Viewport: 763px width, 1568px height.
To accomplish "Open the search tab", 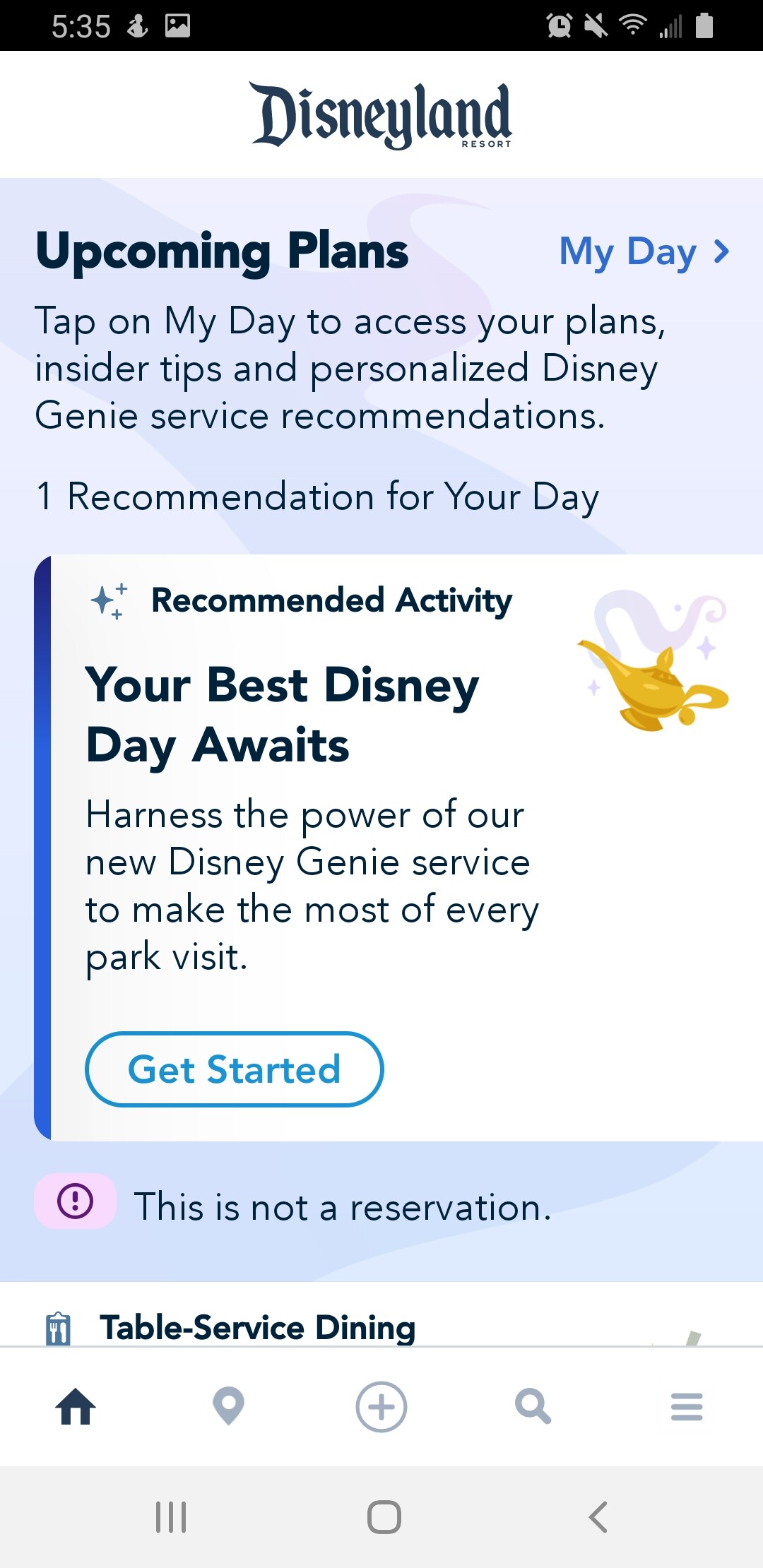I will [533, 1406].
